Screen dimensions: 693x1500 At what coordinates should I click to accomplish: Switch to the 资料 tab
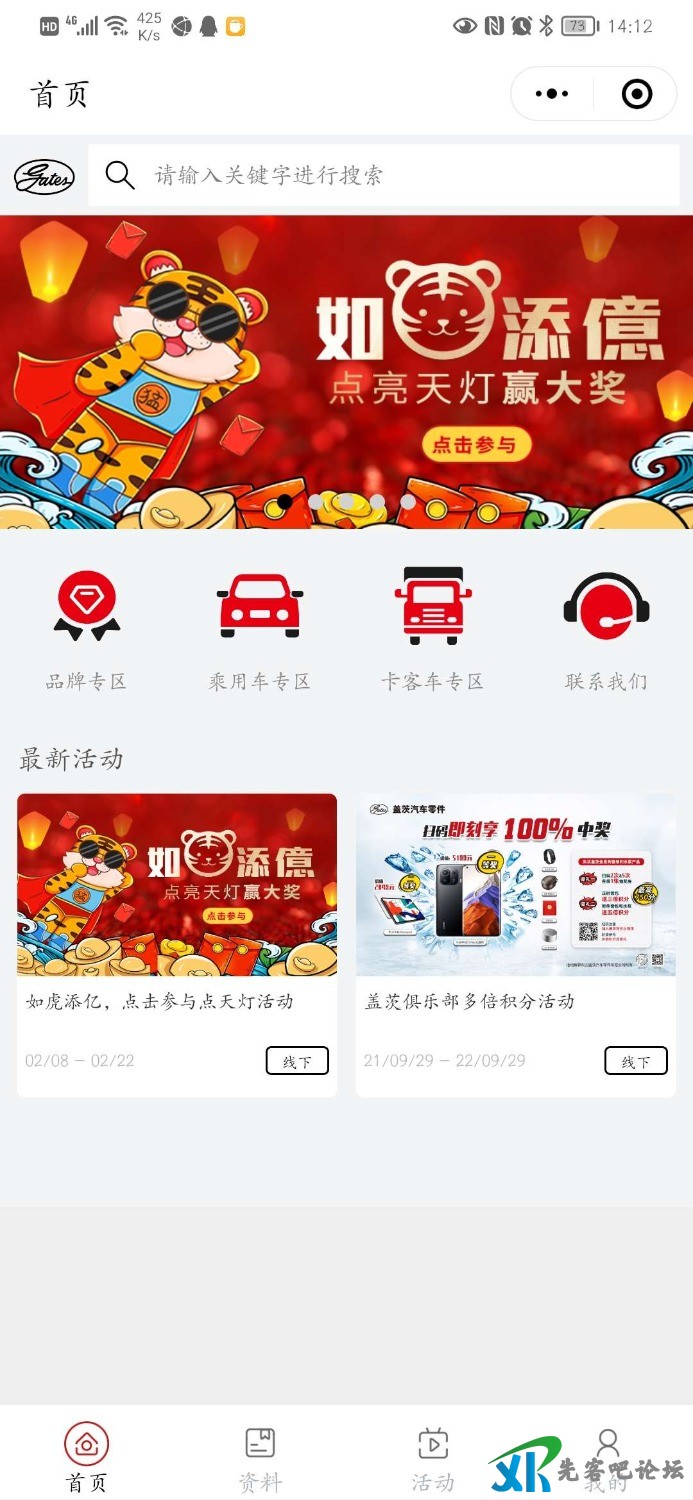(260, 1458)
